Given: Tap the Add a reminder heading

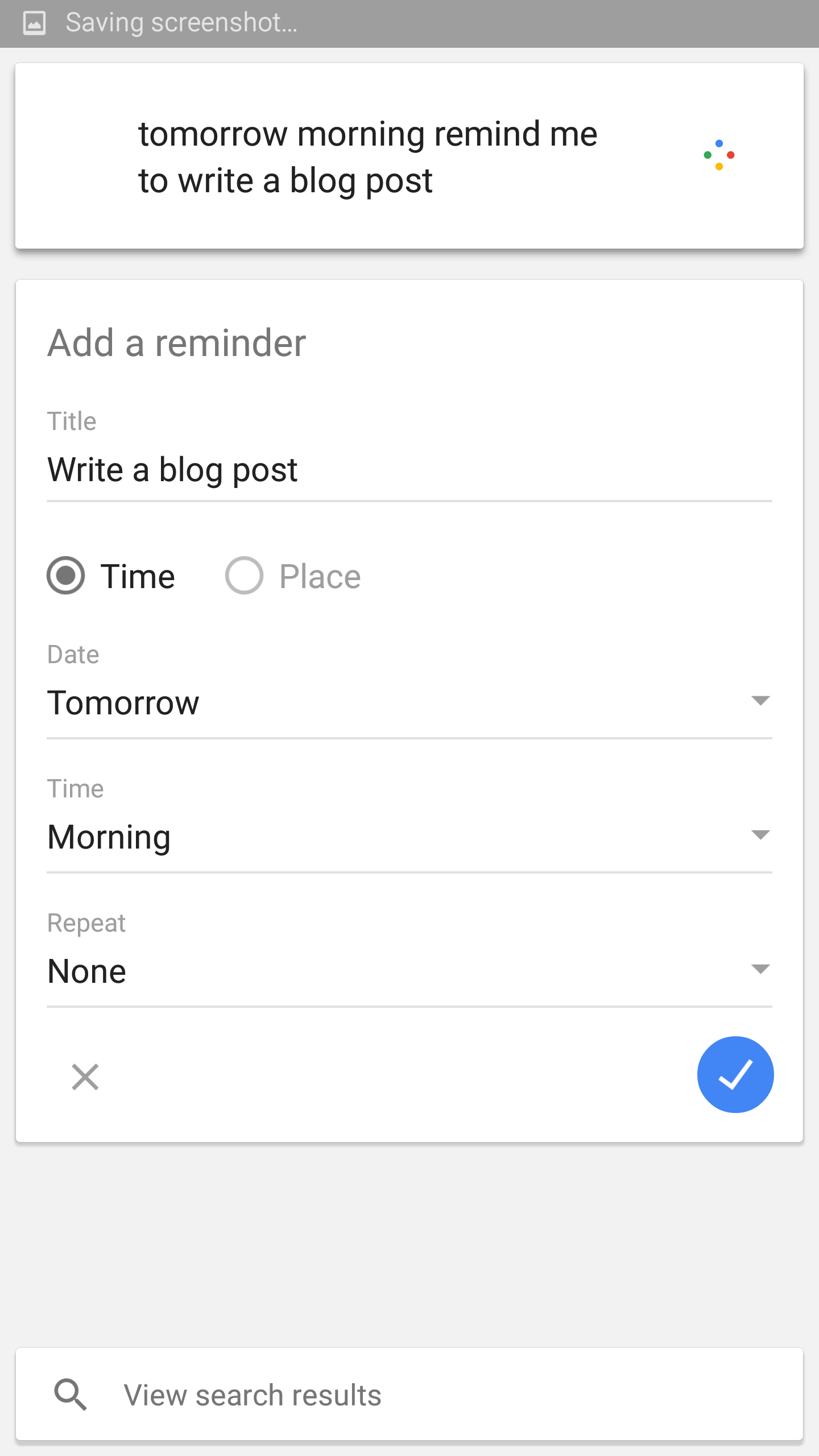Looking at the screenshot, I should [x=177, y=342].
